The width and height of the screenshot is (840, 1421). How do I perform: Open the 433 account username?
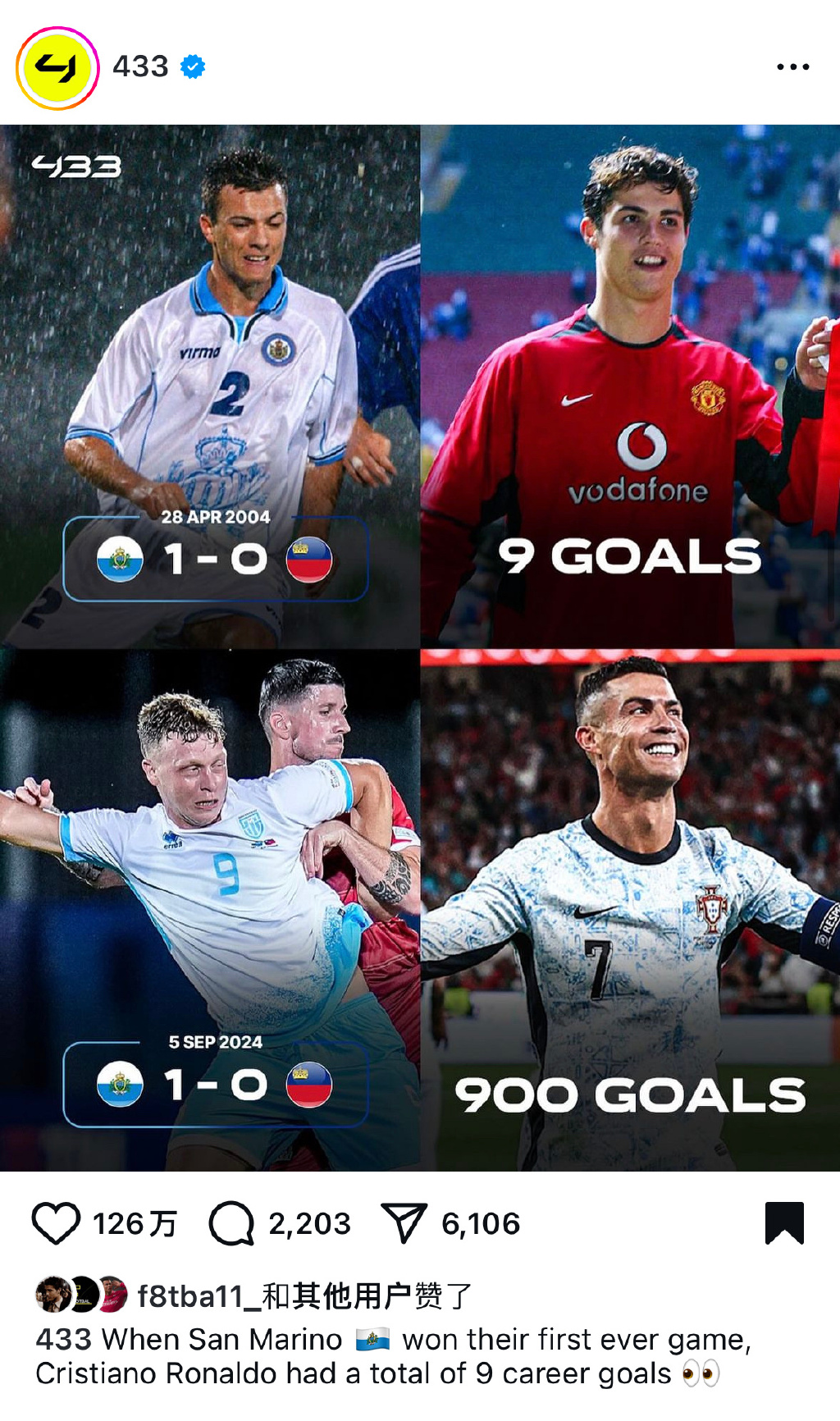coord(140,66)
